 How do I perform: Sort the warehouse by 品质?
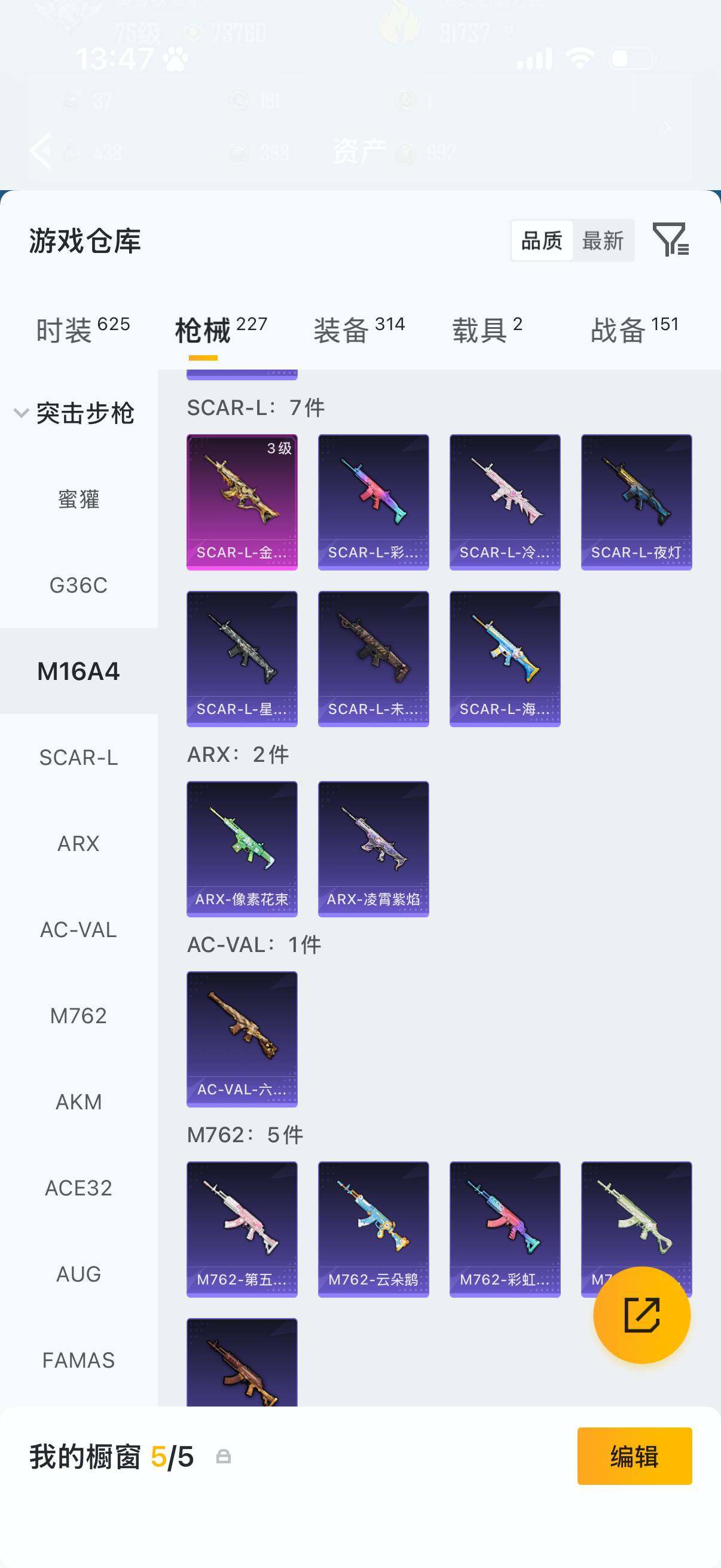[542, 241]
